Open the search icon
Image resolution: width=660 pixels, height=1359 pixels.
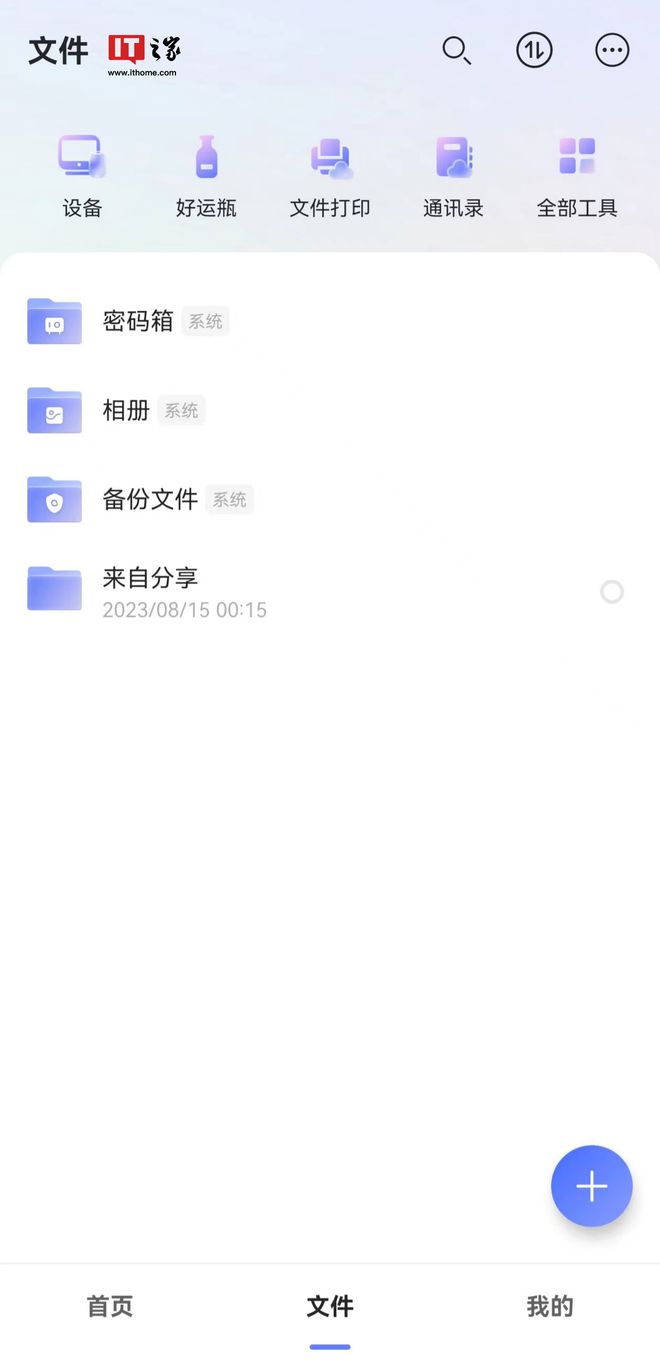point(457,50)
